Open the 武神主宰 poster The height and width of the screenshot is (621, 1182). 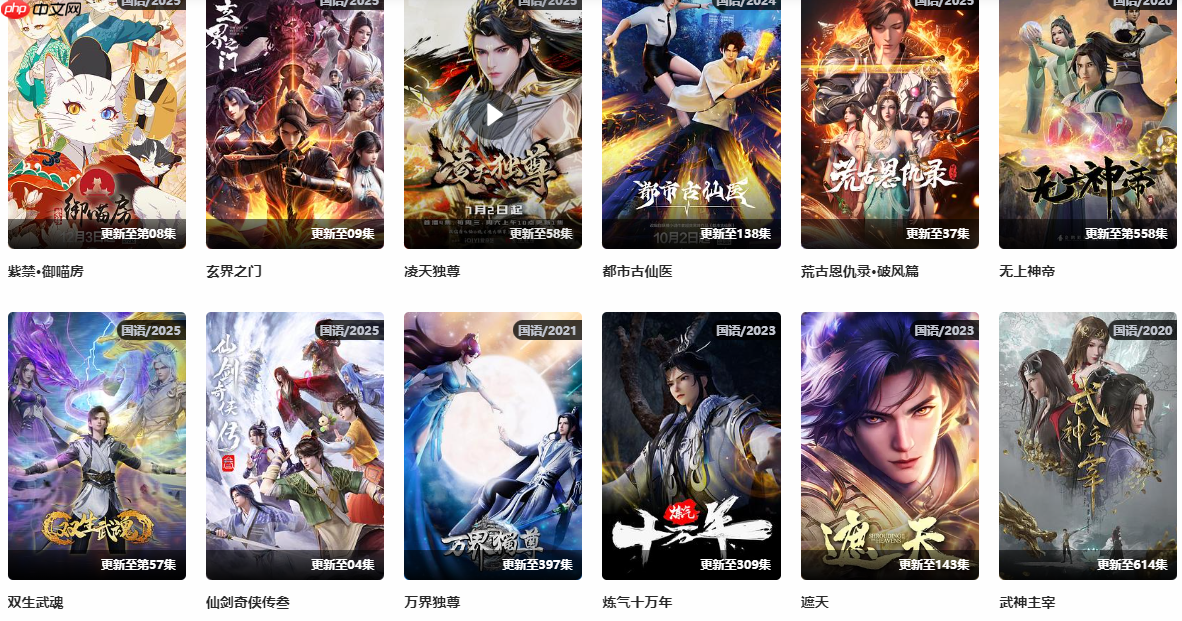pos(1087,445)
